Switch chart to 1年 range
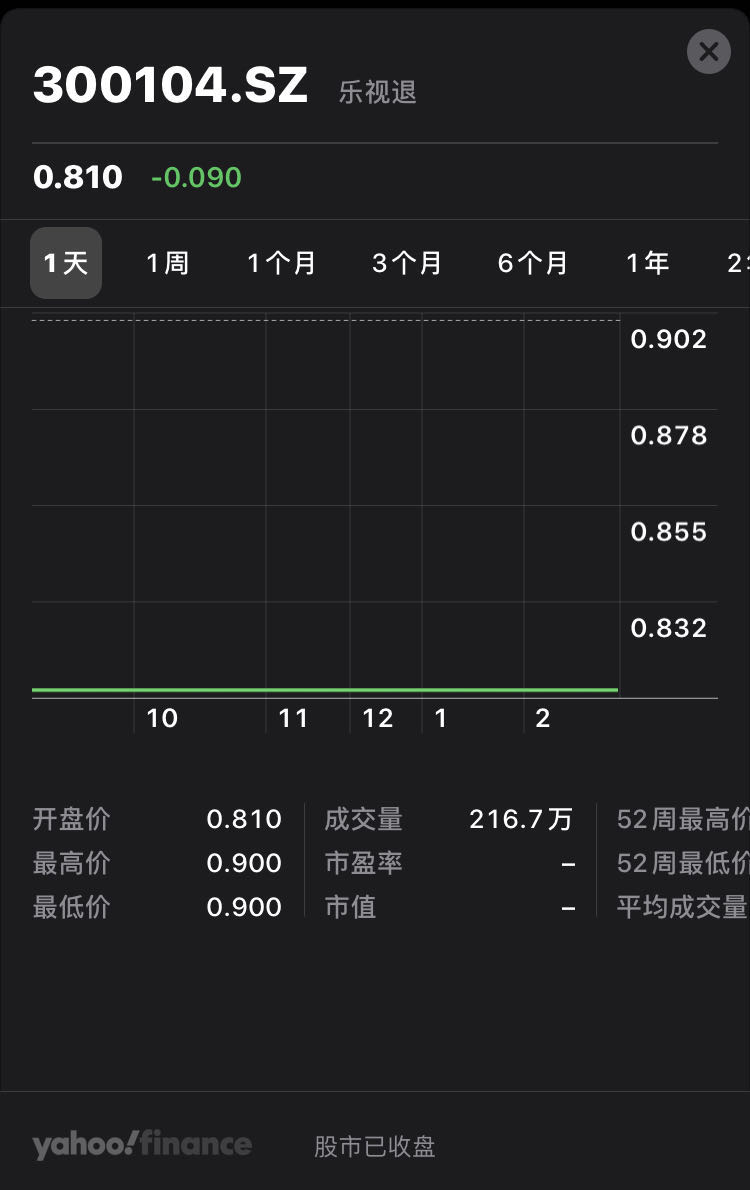The width and height of the screenshot is (750, 1190). tap(647, 263)
